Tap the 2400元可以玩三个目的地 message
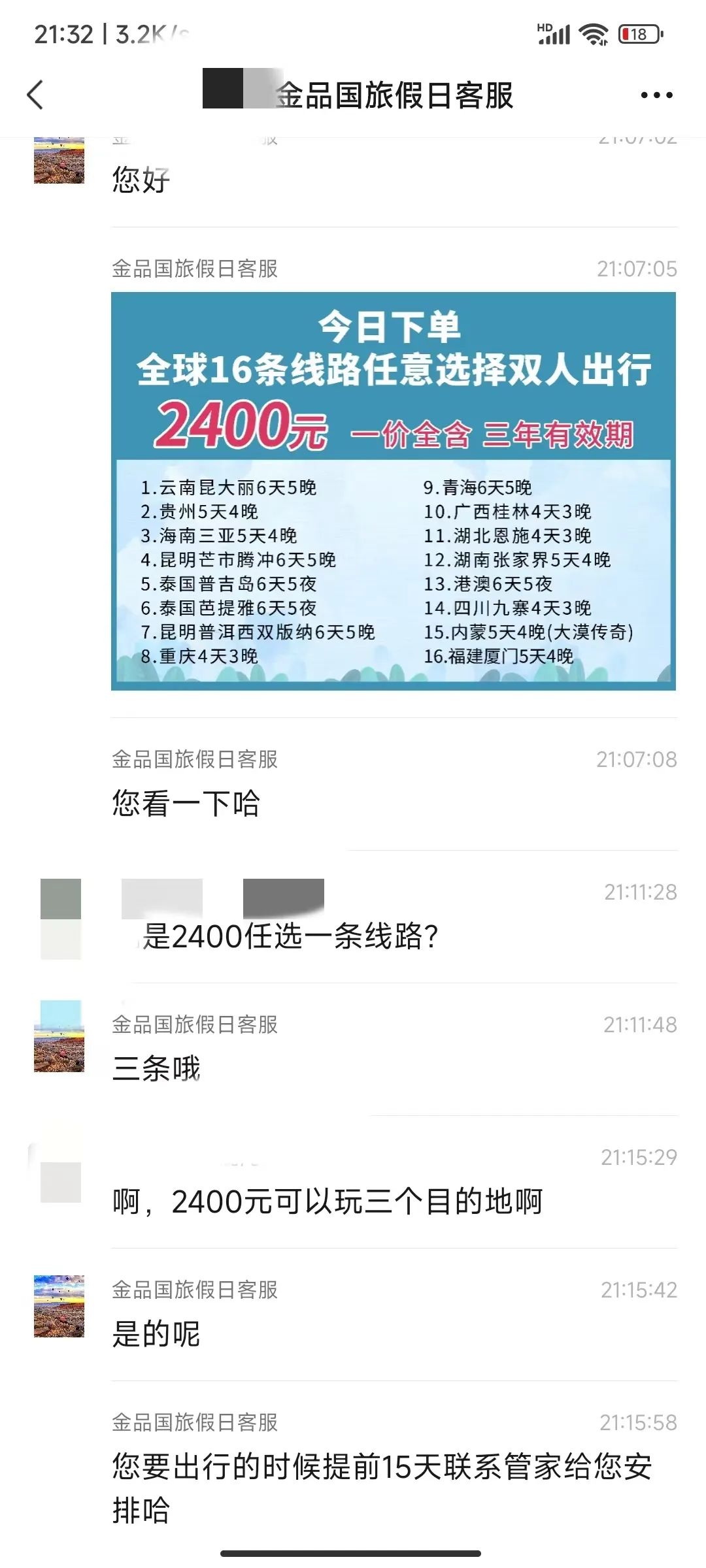This screenshot has width=706, height=1568. click(x=327, y=1202)
